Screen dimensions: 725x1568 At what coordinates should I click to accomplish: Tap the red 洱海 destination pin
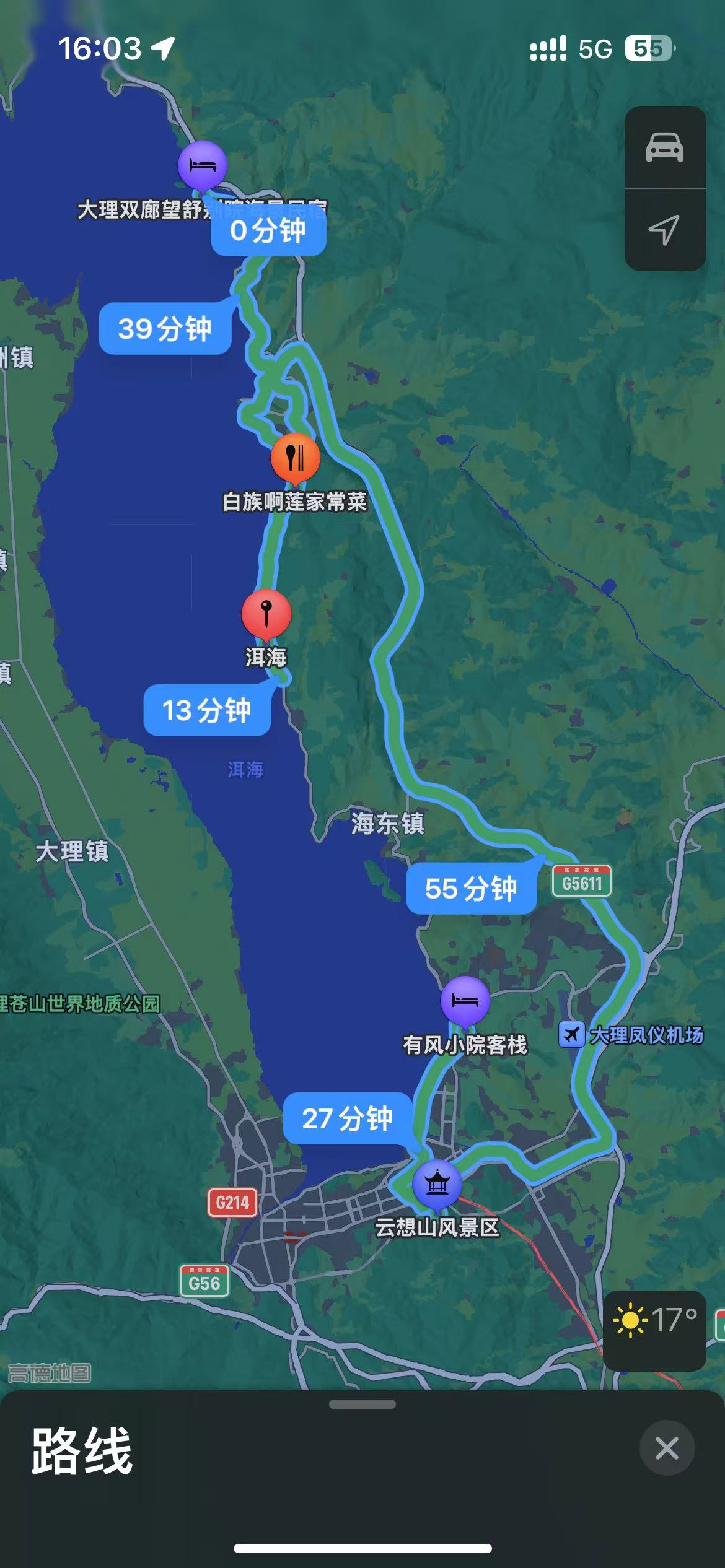tap(266, 614)
